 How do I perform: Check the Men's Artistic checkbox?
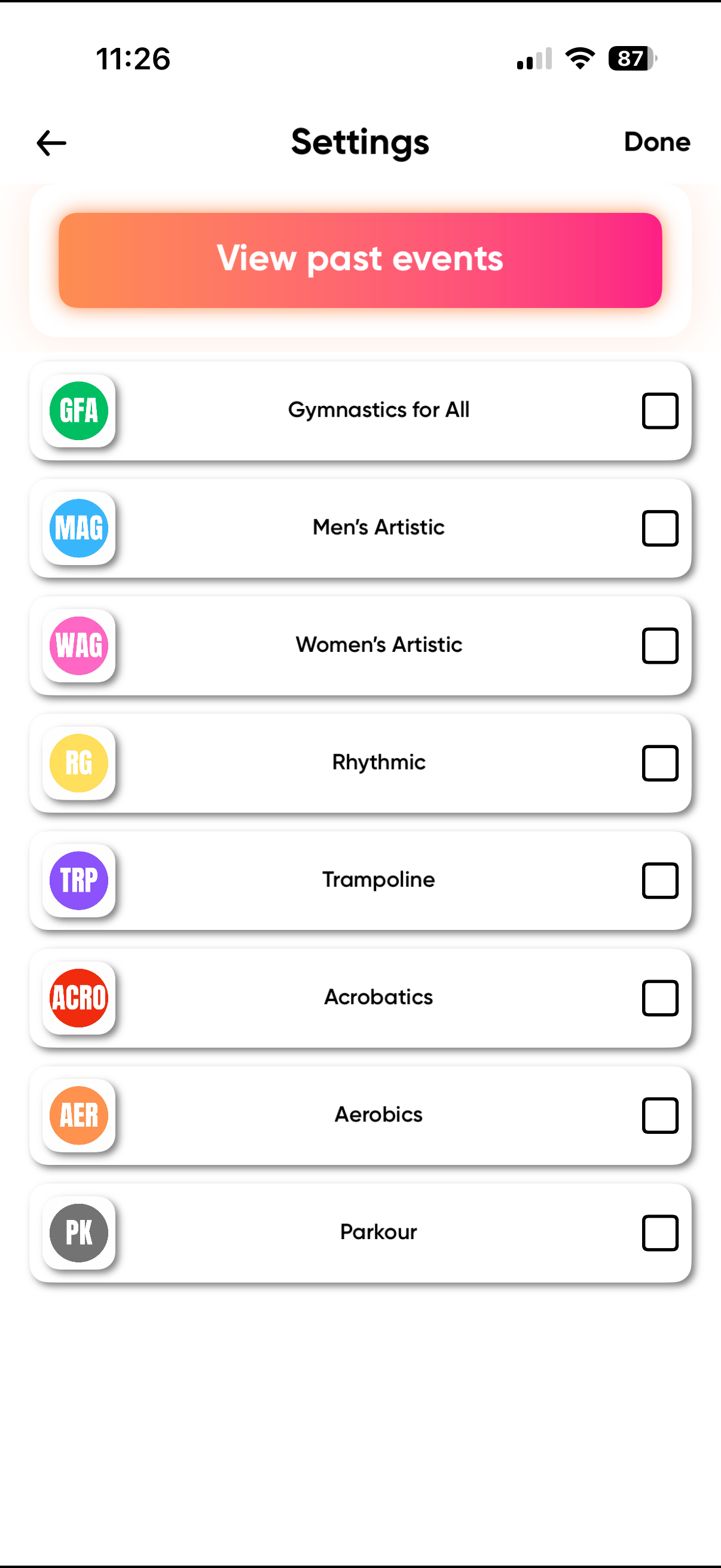[660, 527]
